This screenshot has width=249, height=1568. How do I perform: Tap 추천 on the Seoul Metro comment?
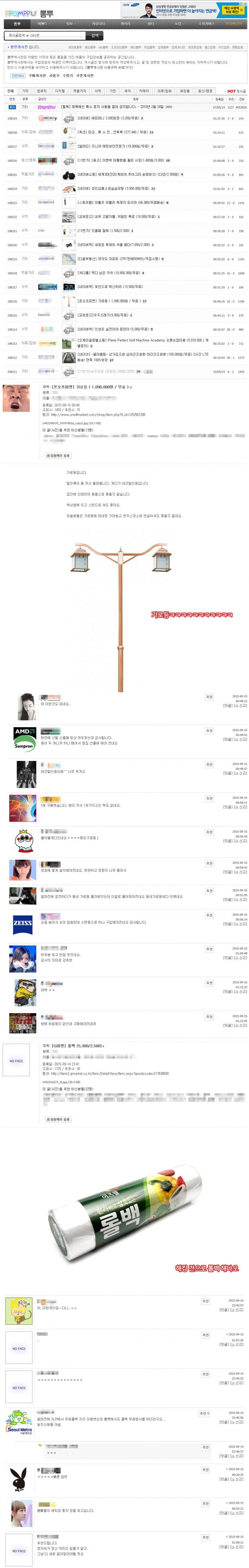click(x=204, y=1413)
